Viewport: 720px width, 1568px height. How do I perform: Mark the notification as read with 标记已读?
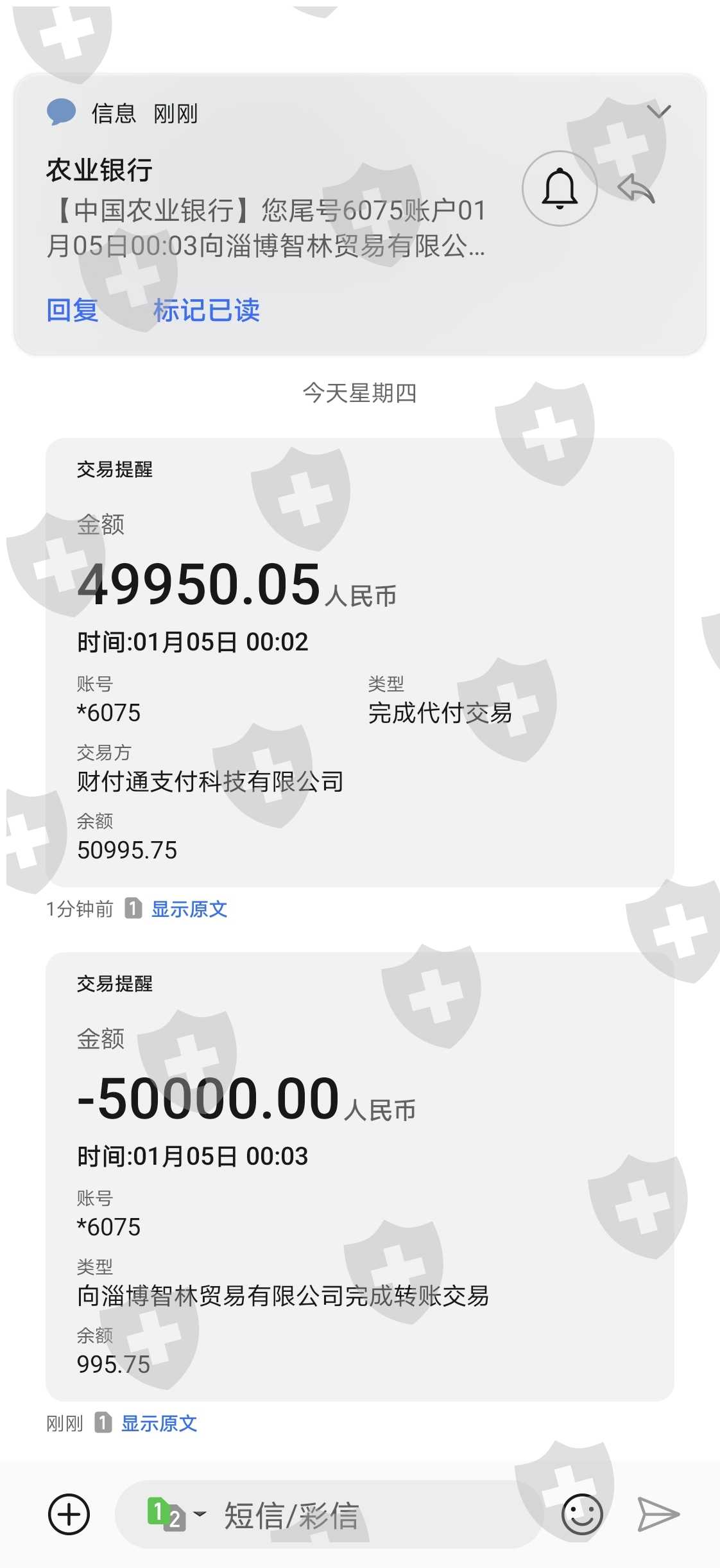coord(206,310)
